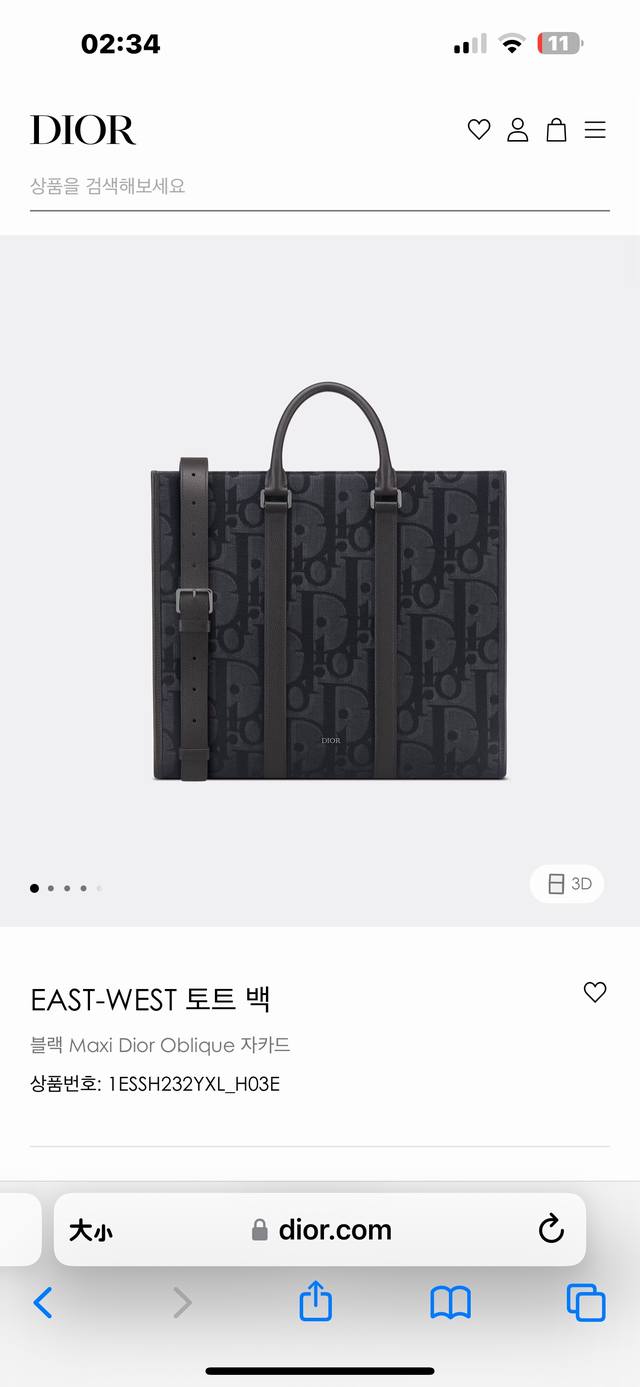Add East-West tote to wishlist
640x1387 pixels.
tap(595, 992)
